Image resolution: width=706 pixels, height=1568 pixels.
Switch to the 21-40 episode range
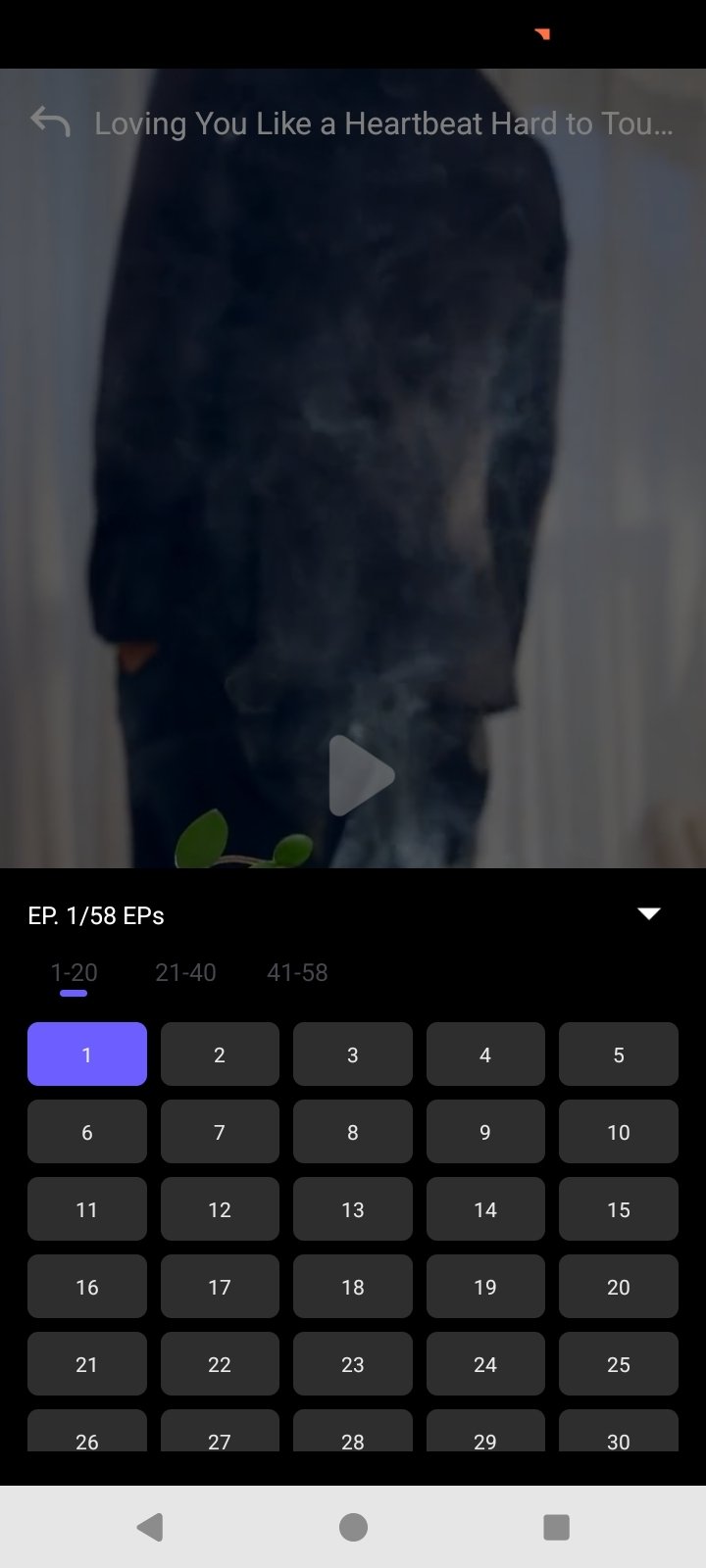coord(185,972)
